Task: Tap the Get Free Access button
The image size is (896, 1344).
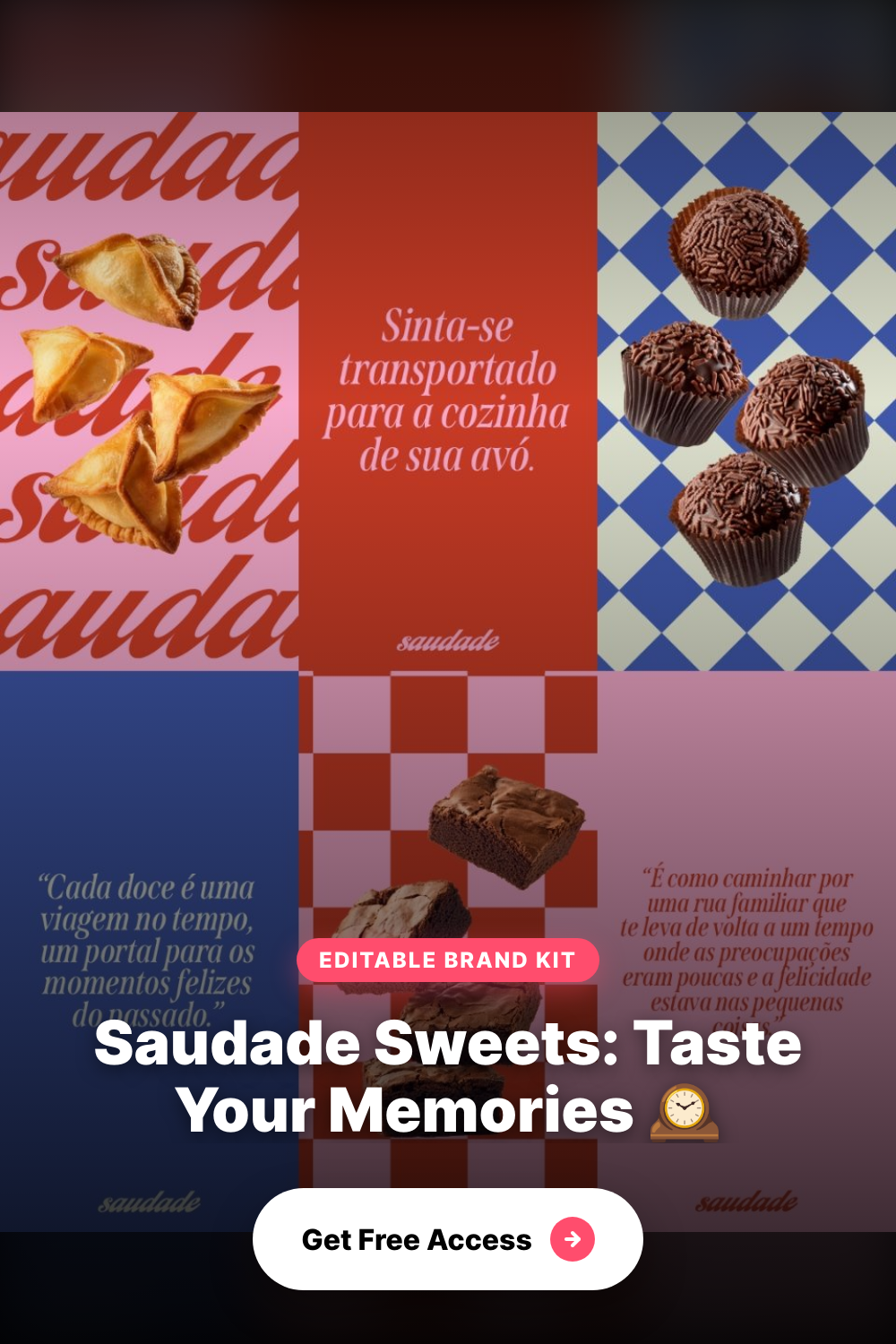Action: pos(447,1239)
